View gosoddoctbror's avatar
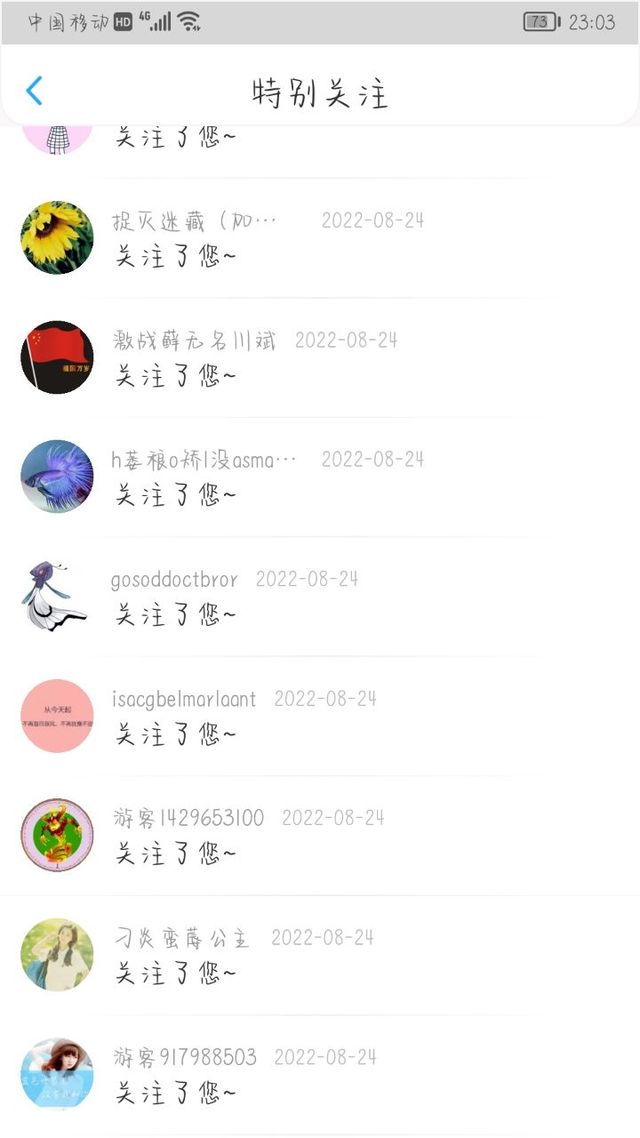The height and width of the screenshot is (1138, 640). 55,596
